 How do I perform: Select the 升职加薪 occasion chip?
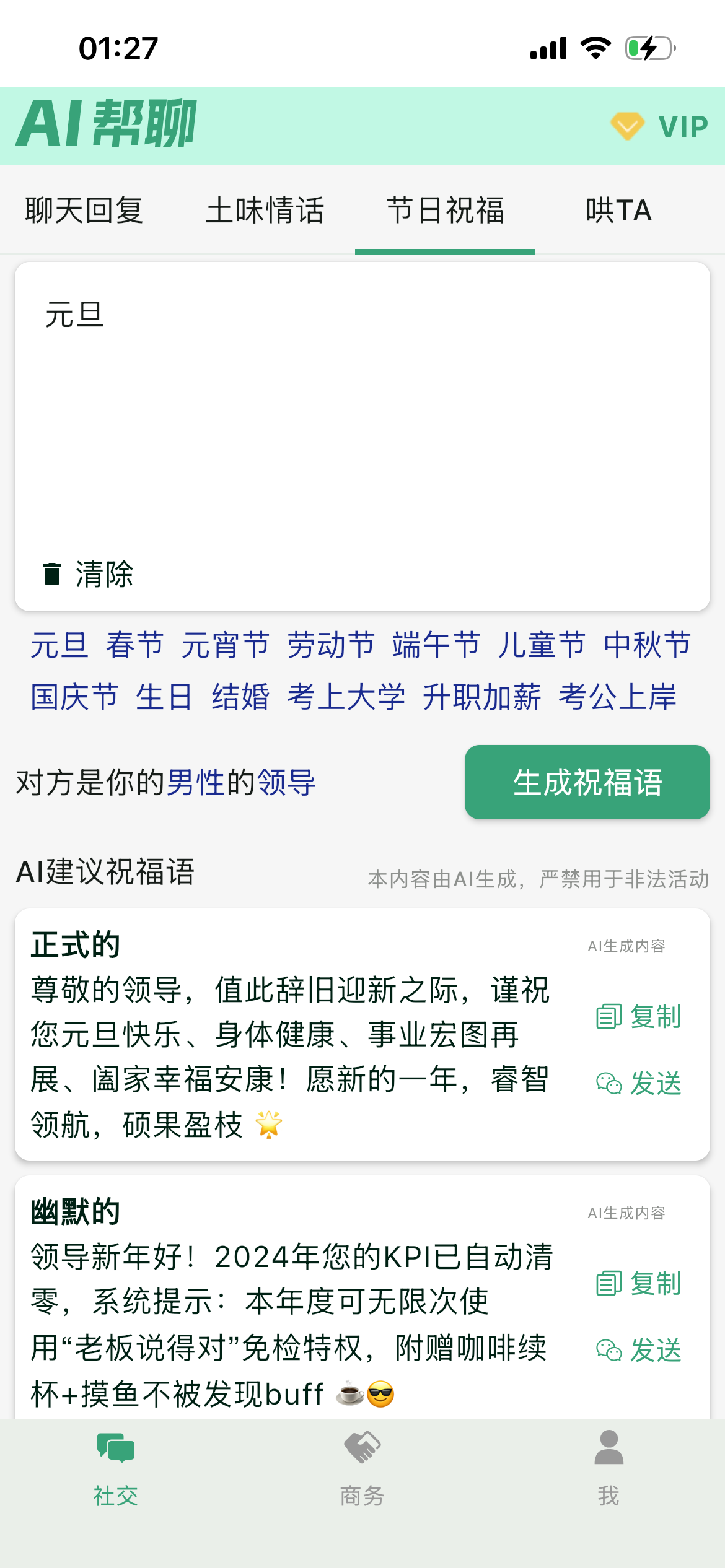coord(481,697)
